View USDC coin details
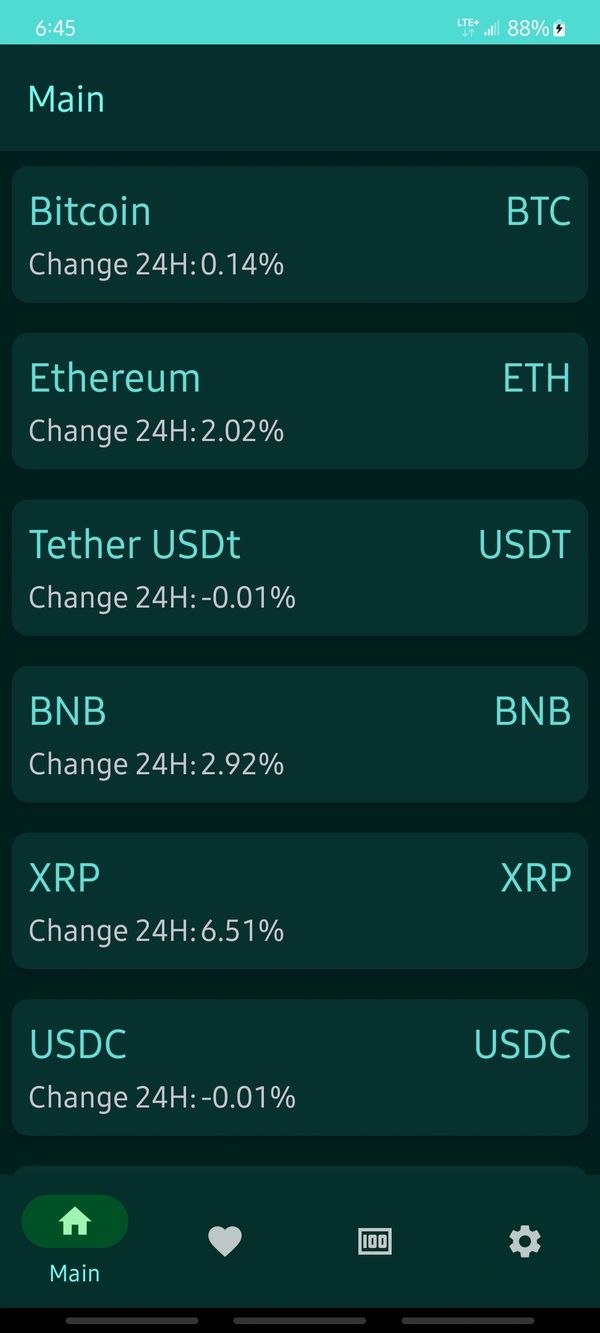Viewport: 600px width, 1333px height. pyautogui.click(x=300, y=1067)
